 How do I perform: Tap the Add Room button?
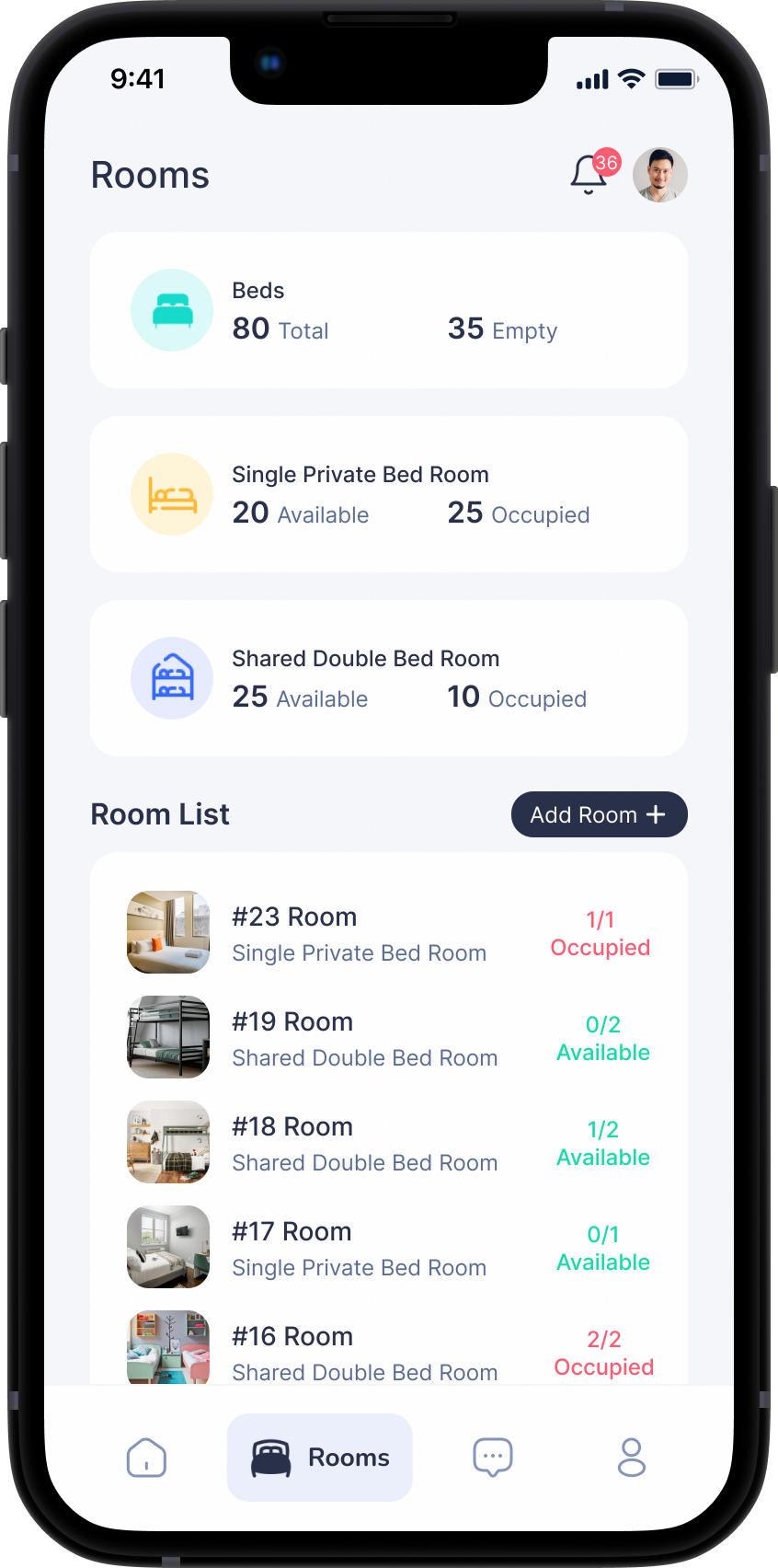pyautogui.click(x=599, y=814)
